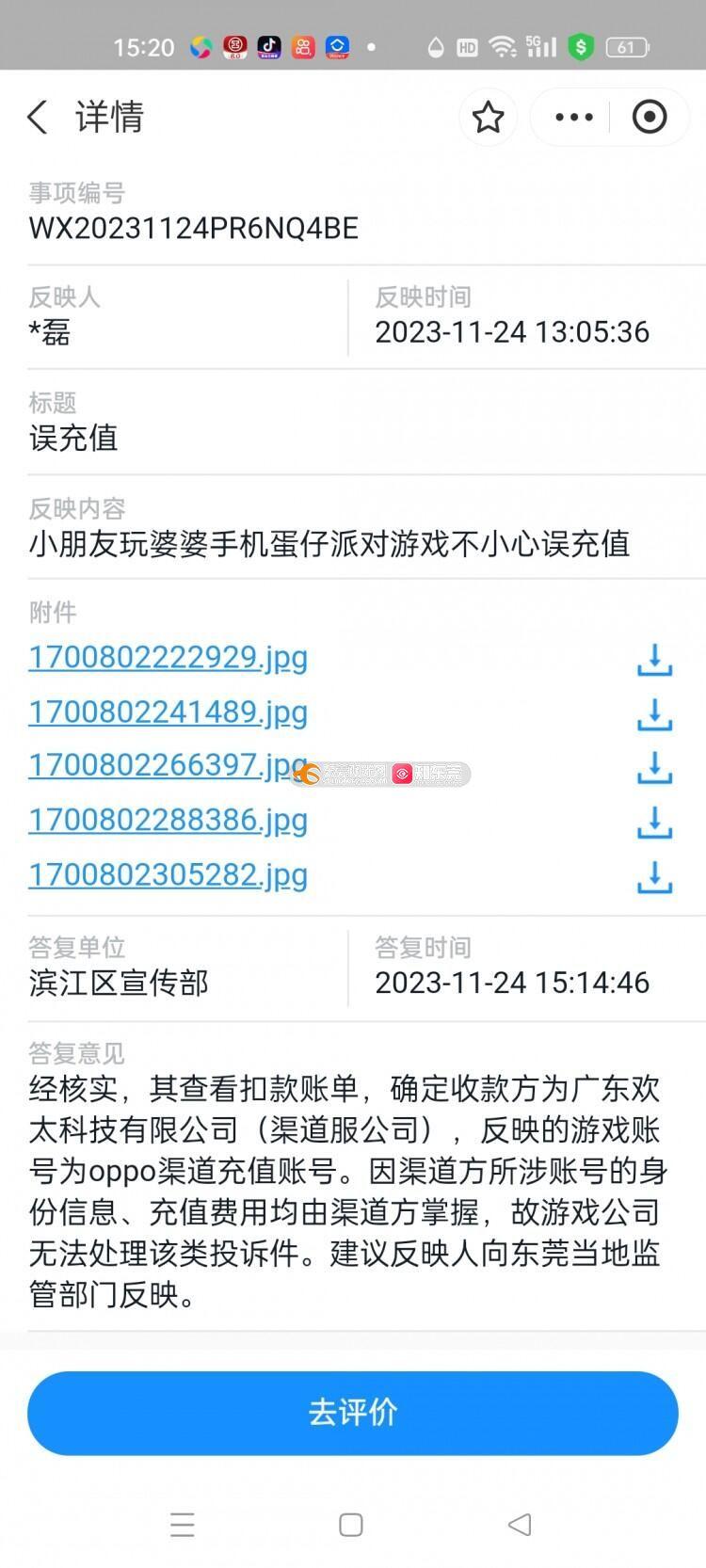Screen dimensions: 706x1568
Task: Tap the star icon to favorite this page
Action: pyautogui.click(x=488, y=118)
